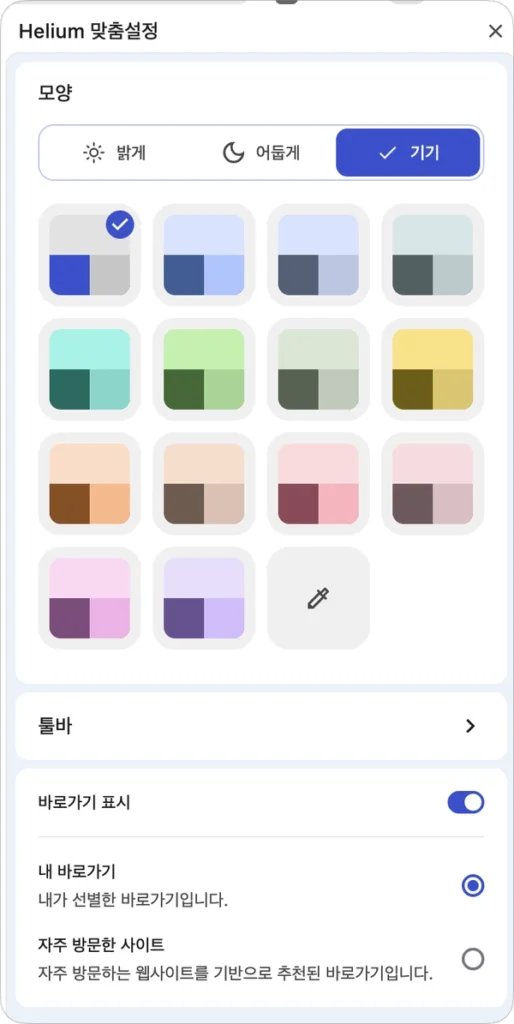
Task: Apply the yellow color theme
Action: click(x=432, y=369)
